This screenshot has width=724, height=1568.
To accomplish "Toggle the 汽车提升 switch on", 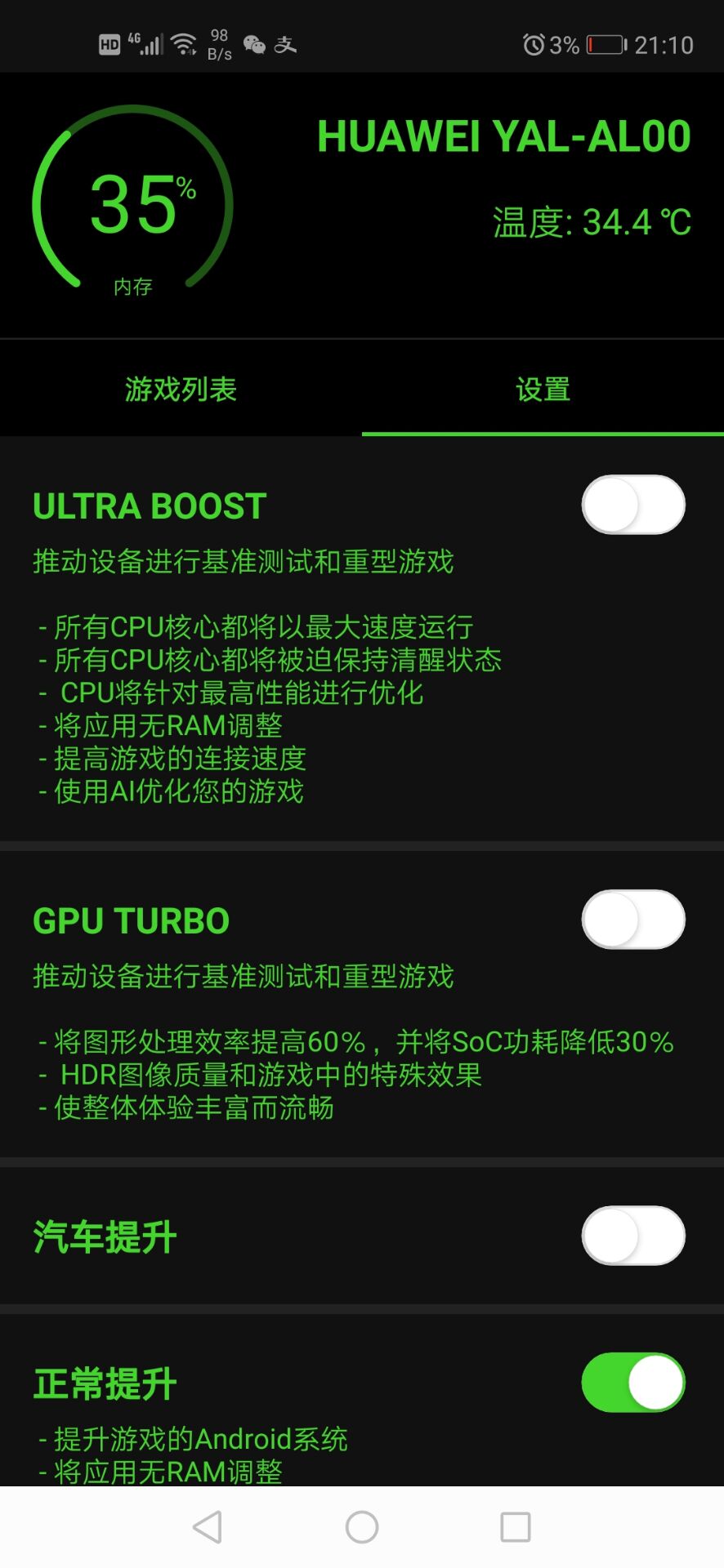I will [632, 1236].
